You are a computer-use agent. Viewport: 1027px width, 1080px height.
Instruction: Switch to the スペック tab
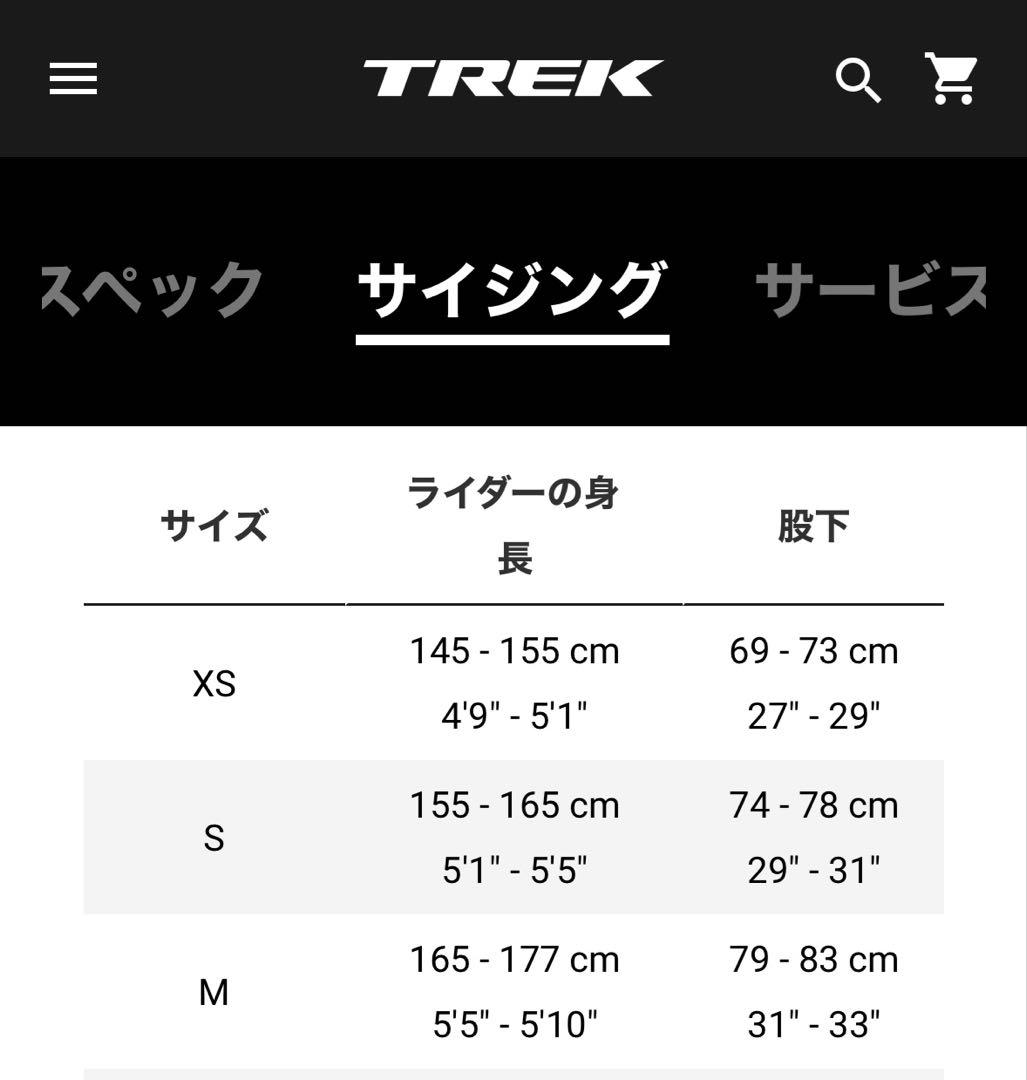tap(150, 288)
